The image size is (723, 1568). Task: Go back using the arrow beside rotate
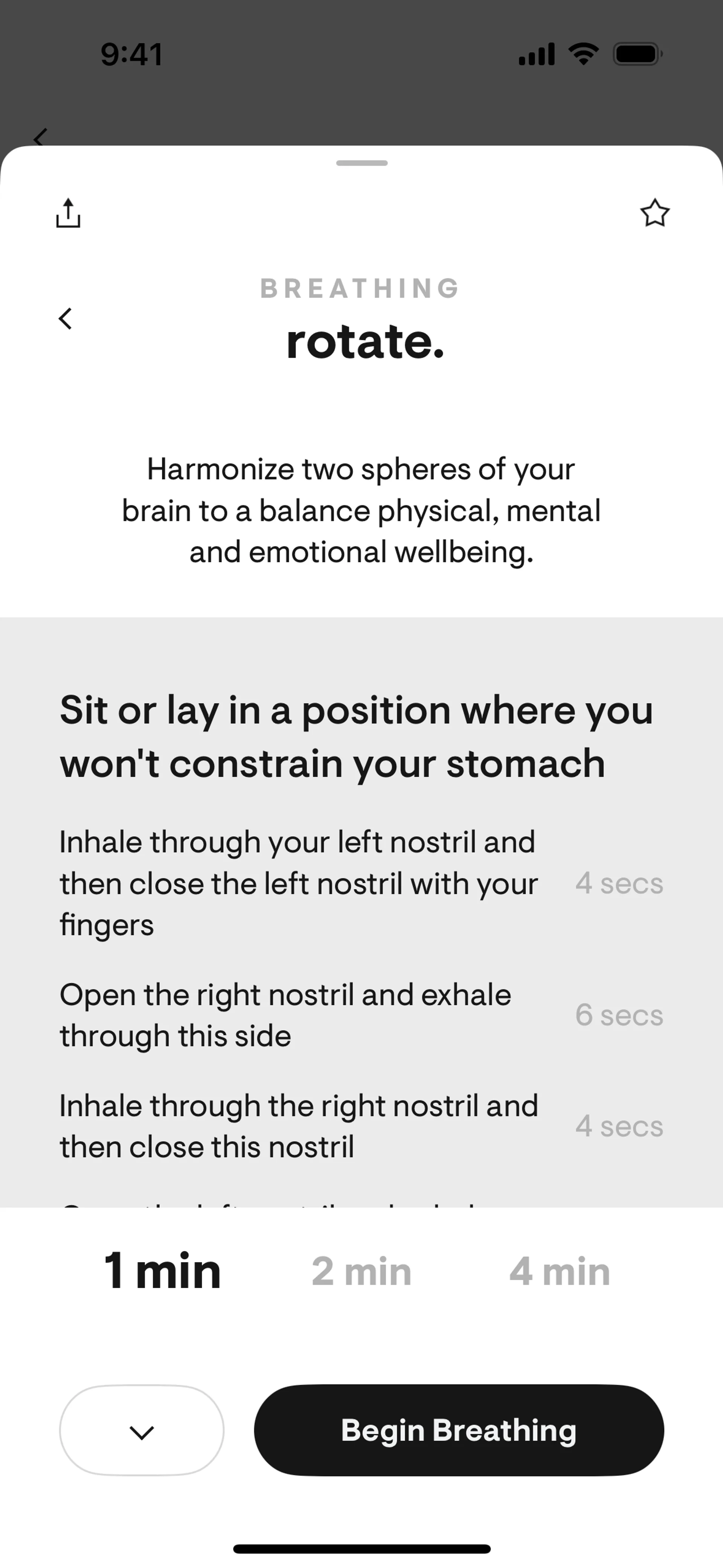click(65, 318)
